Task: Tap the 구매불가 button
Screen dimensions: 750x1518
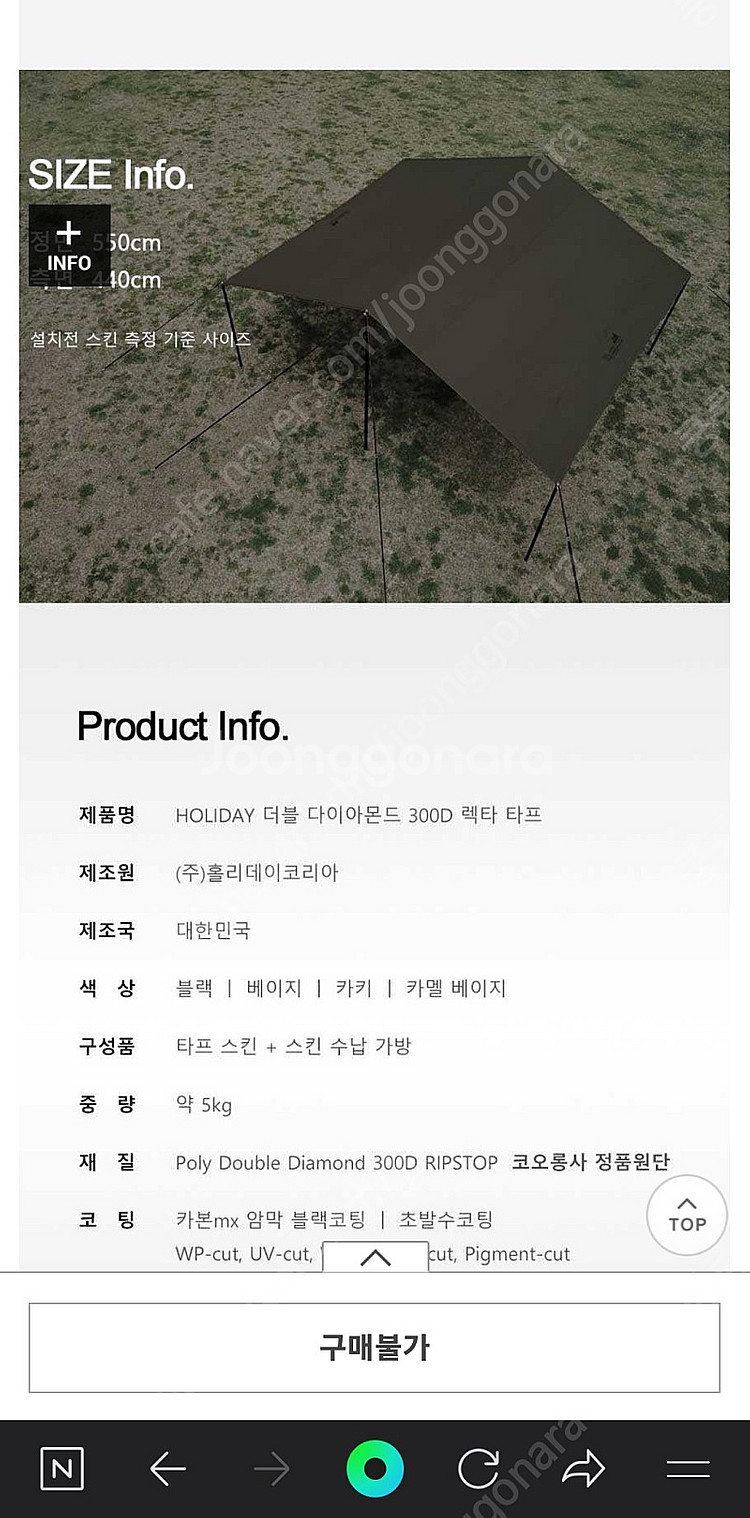Action: [x=374, y=1347]
